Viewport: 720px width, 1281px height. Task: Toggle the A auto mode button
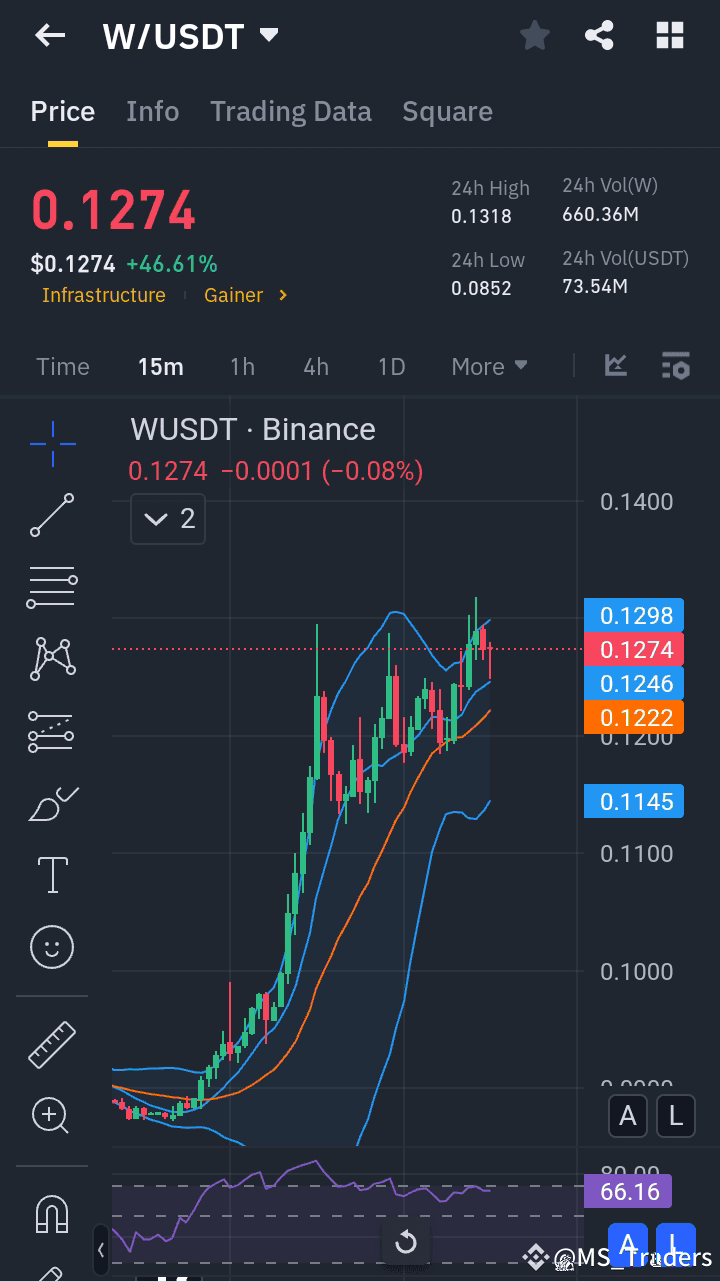[628, 1116]
